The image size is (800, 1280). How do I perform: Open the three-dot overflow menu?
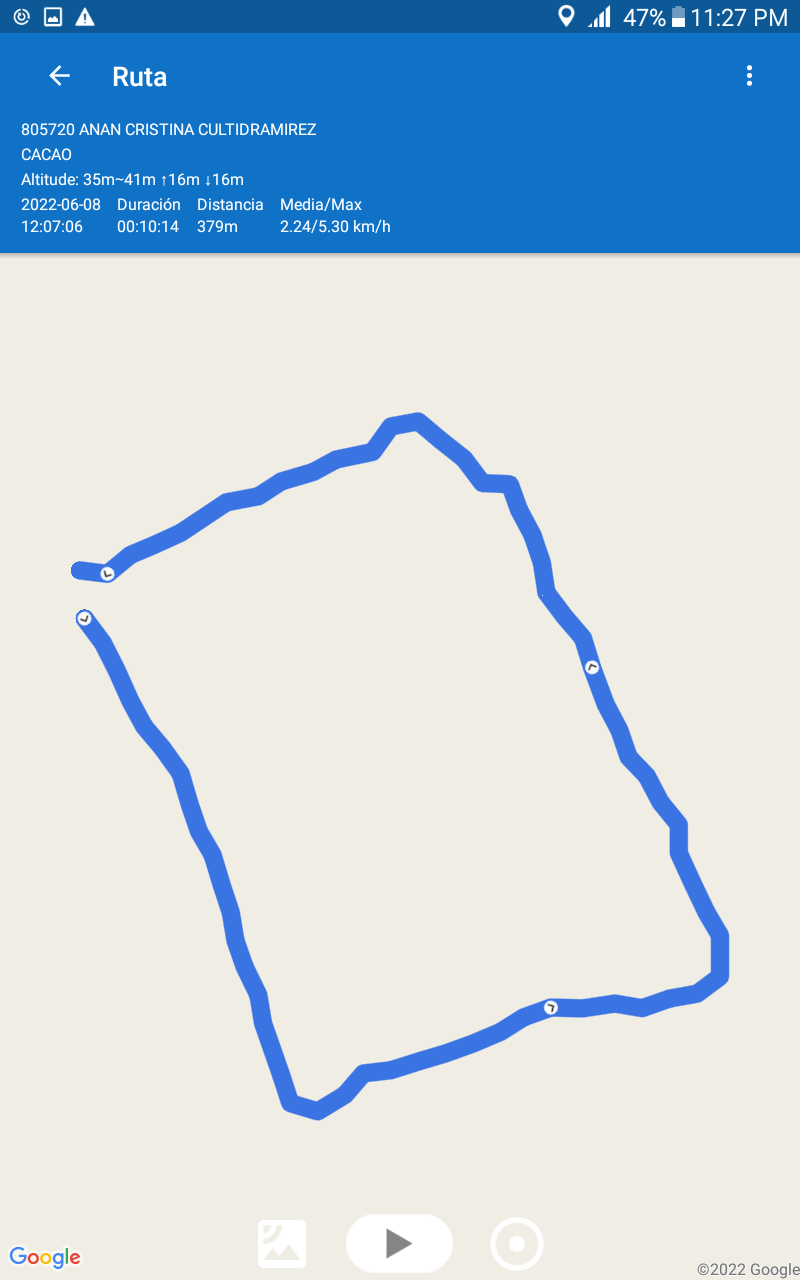[749, 76]
